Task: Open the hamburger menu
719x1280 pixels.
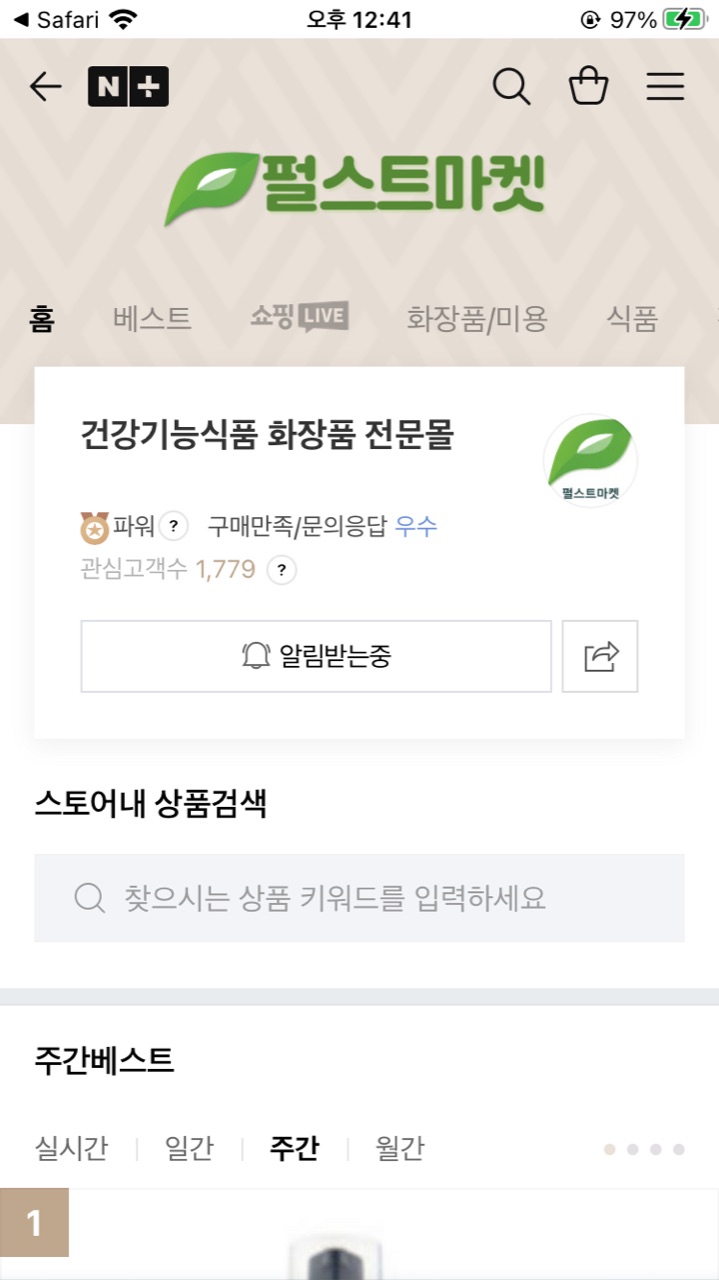Action: coord(665,87)
